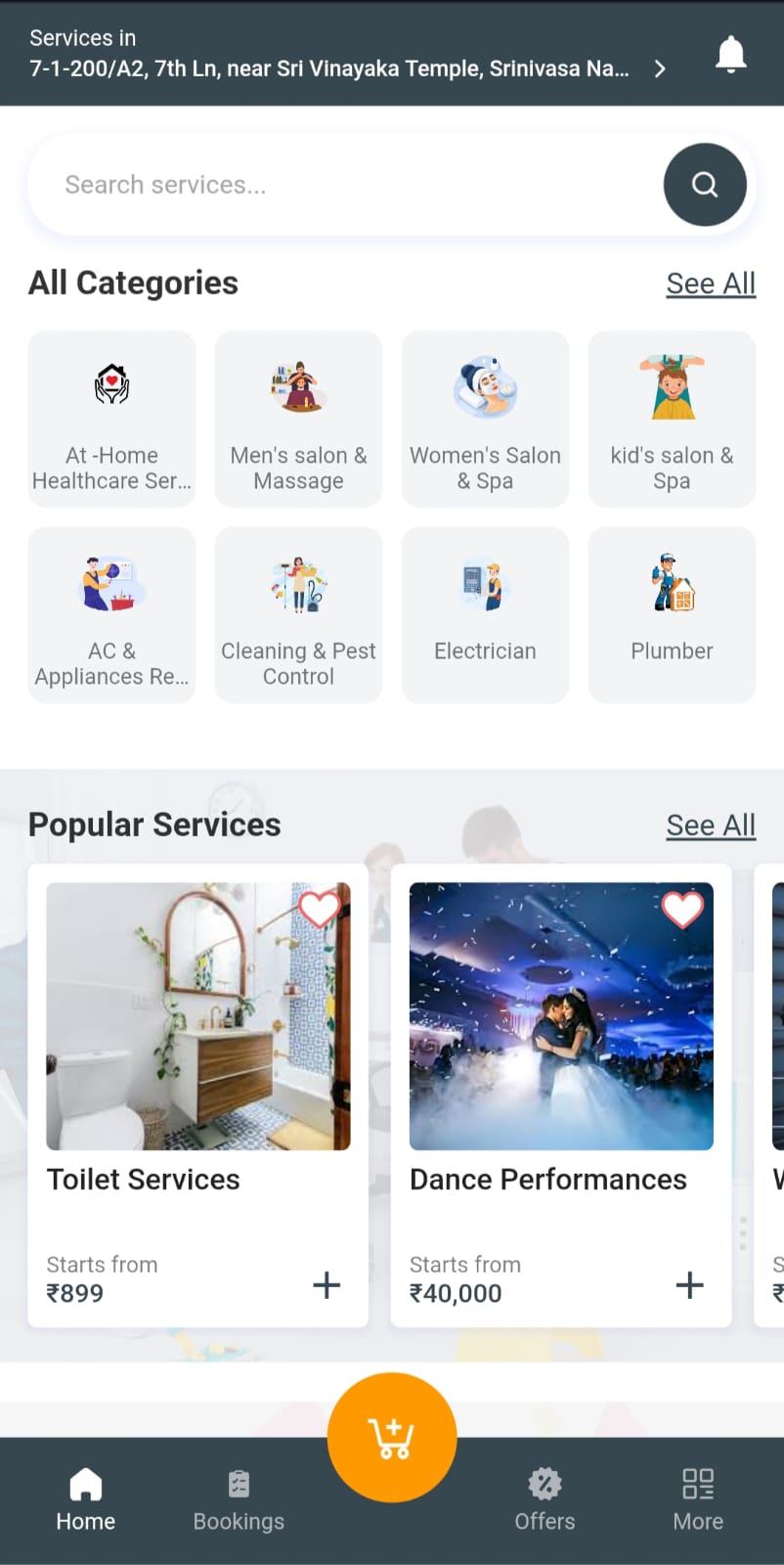View all Popular Services
This screenshot has width=784, height=1565.
(711, 825)
